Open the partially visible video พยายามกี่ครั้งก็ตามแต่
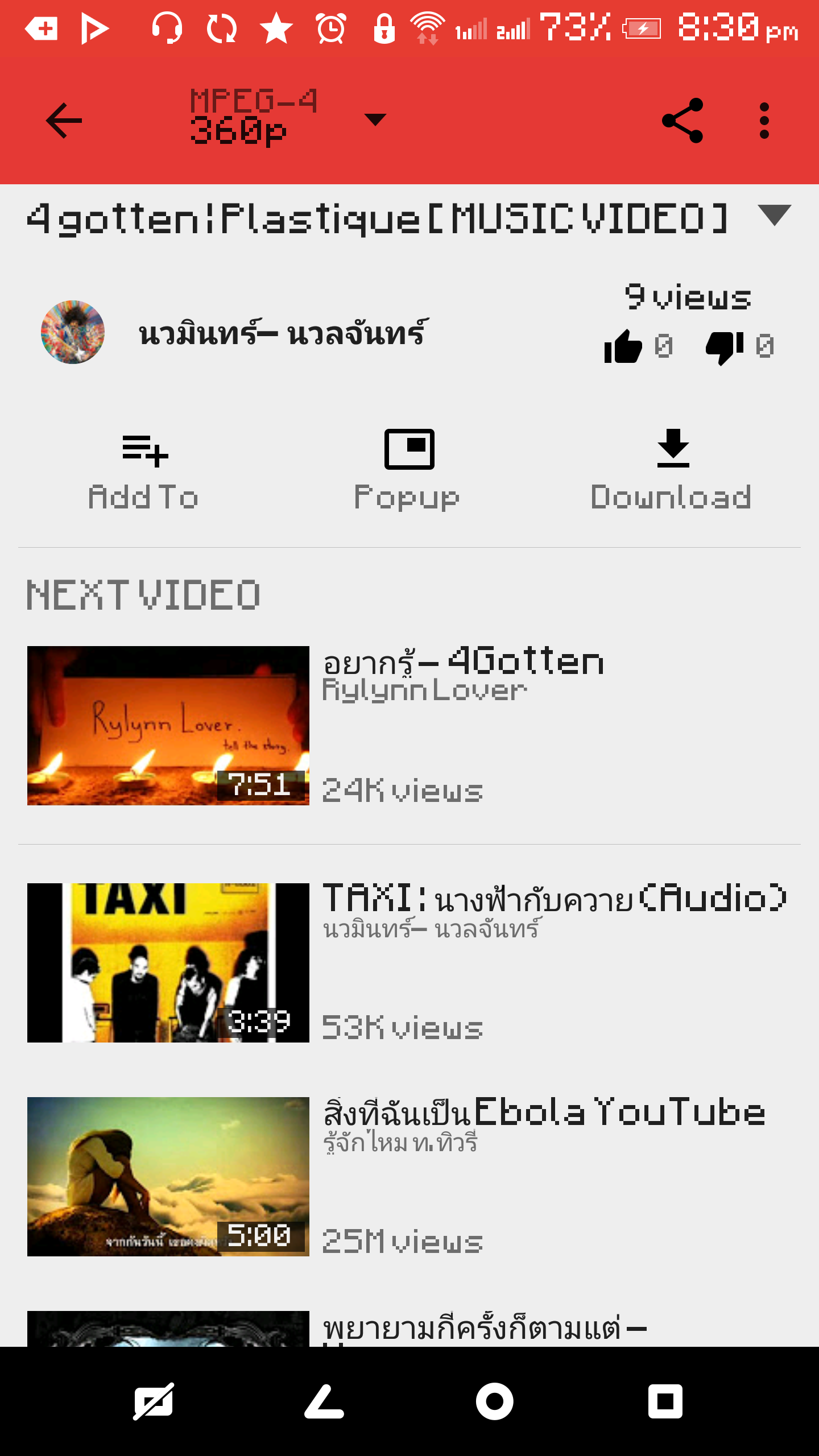 point(409,1329)
